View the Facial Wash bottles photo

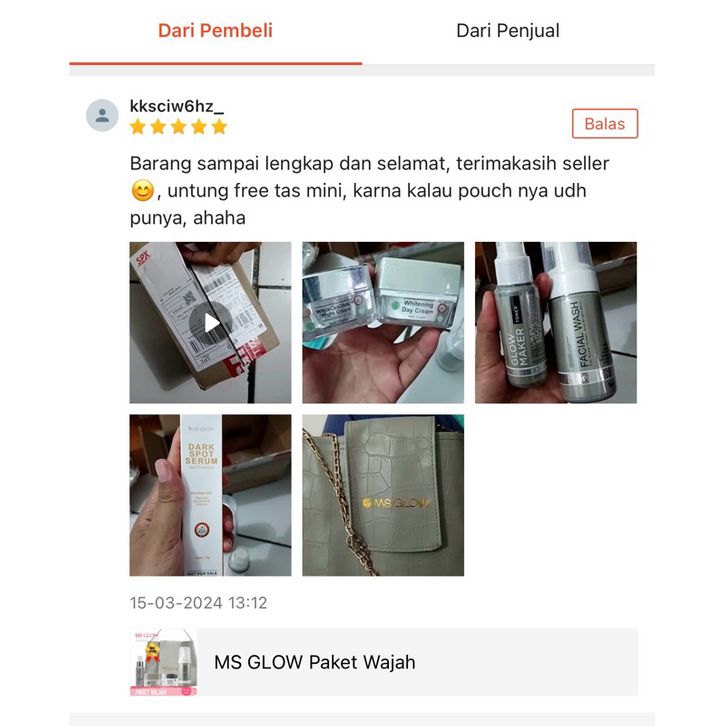[556, 322]
